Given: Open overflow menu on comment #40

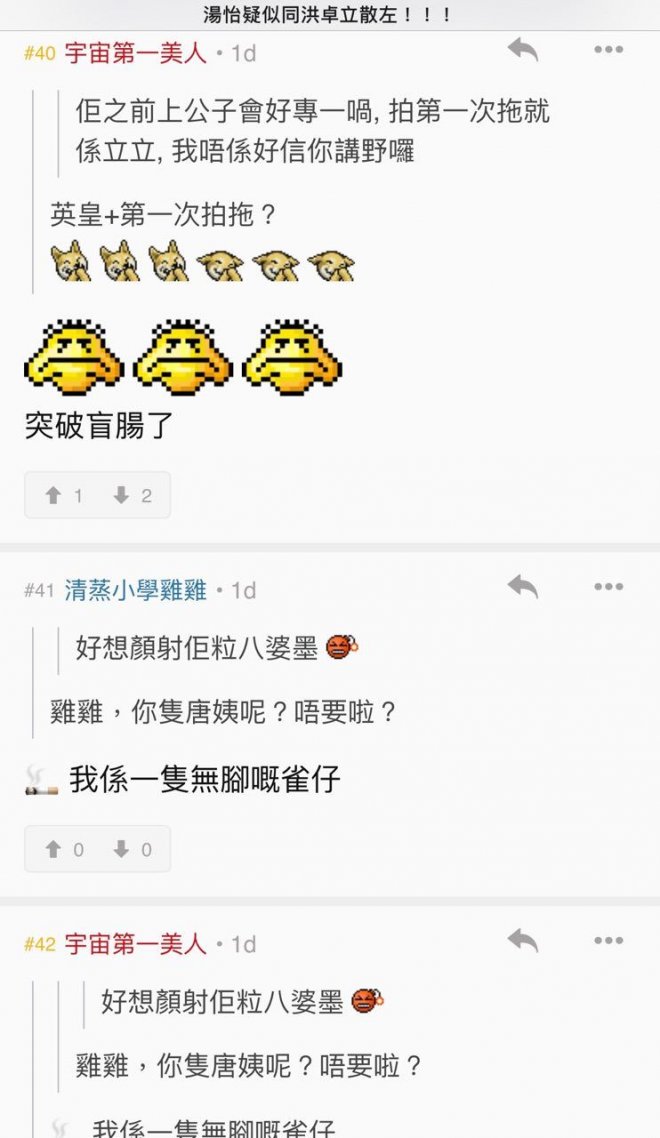Looking at the screenshot, I should coord(608,50).
